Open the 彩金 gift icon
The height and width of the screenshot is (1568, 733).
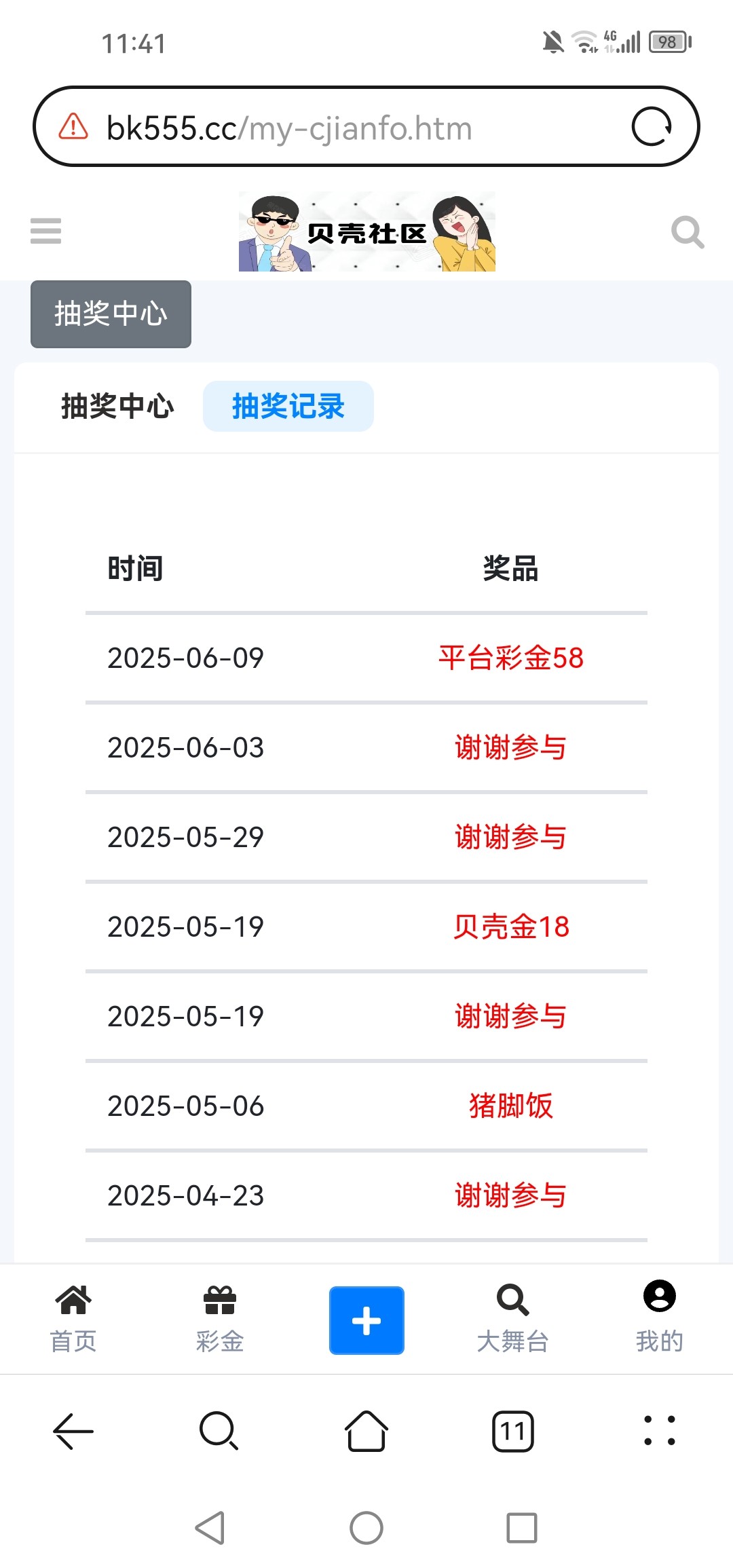tap(219, 1317)
